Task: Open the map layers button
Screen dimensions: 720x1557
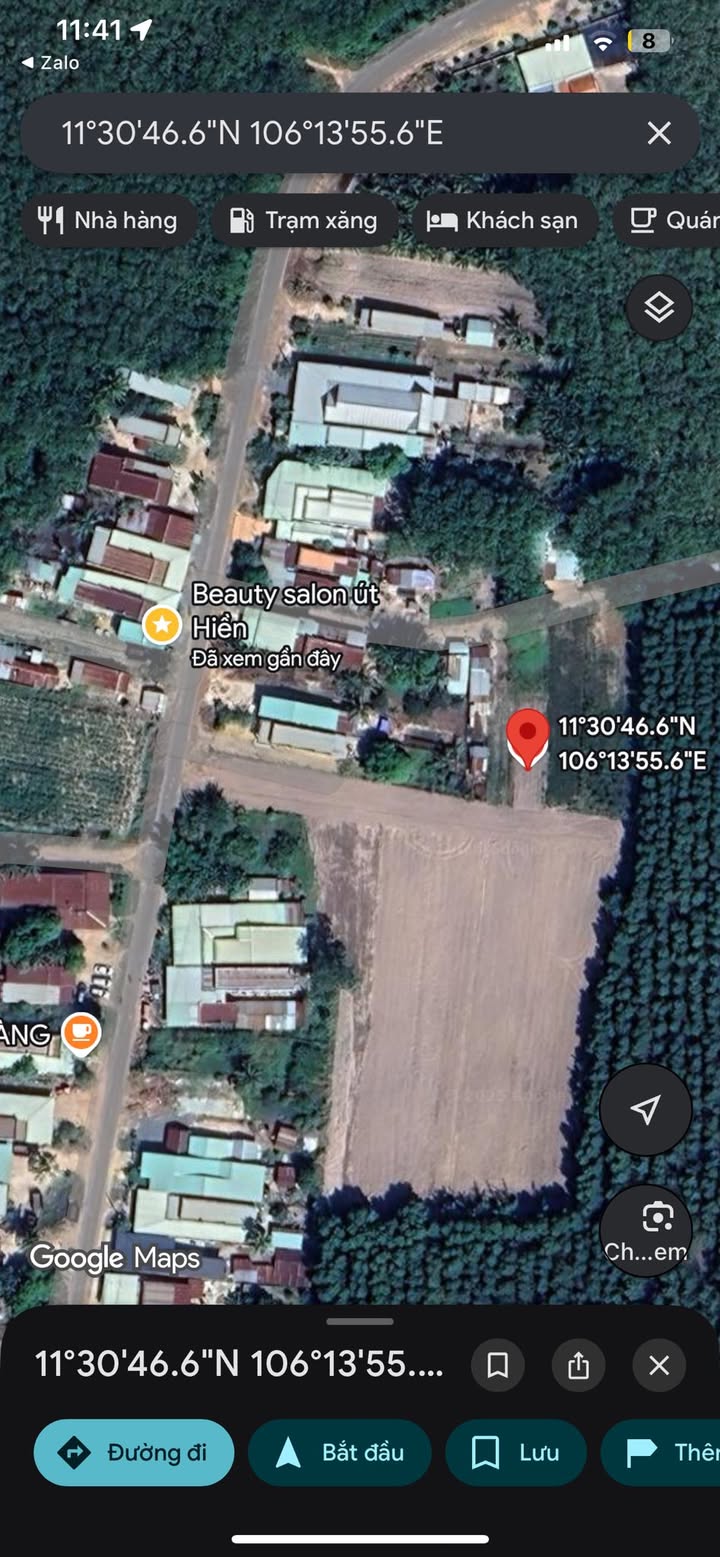Action: 658,308
